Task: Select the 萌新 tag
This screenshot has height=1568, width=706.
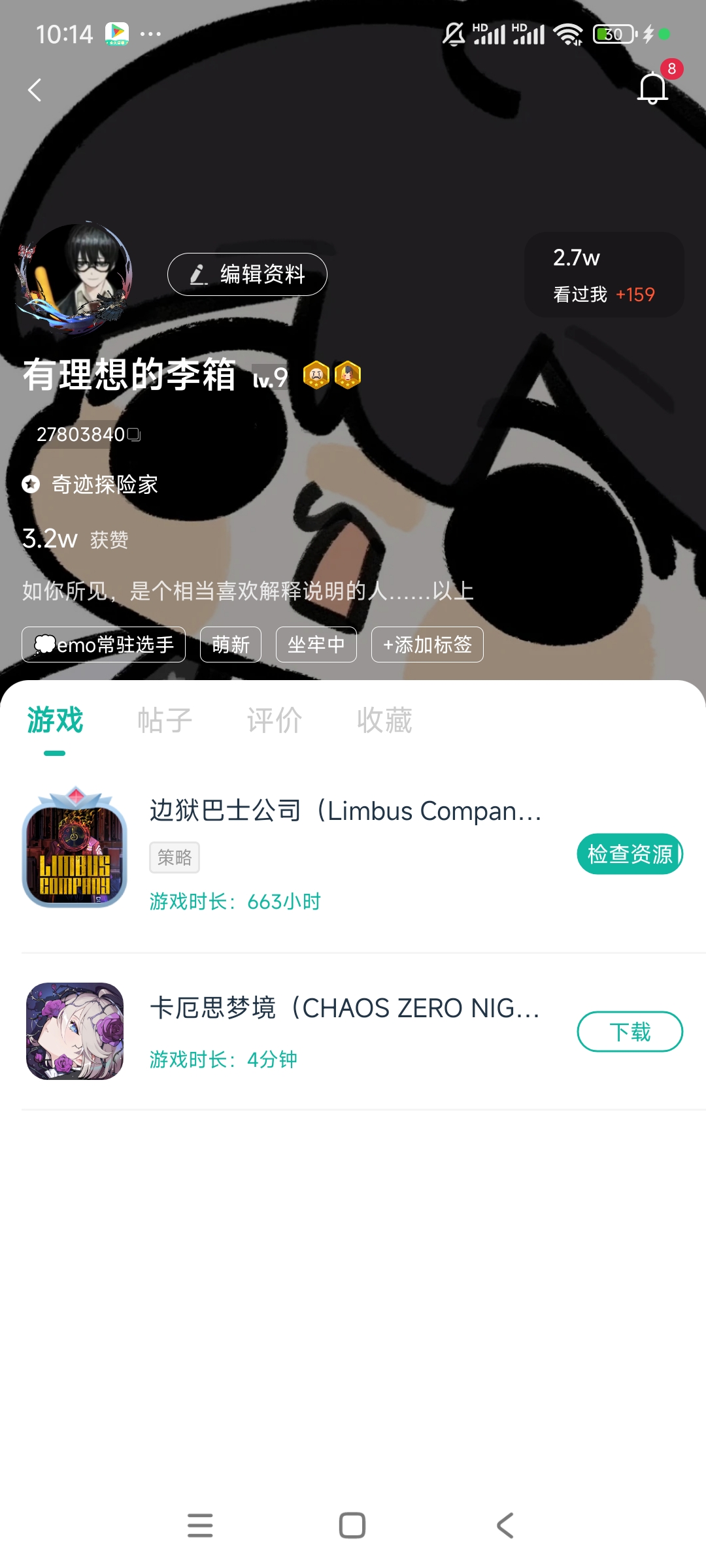Action: [x=230, y=645]
